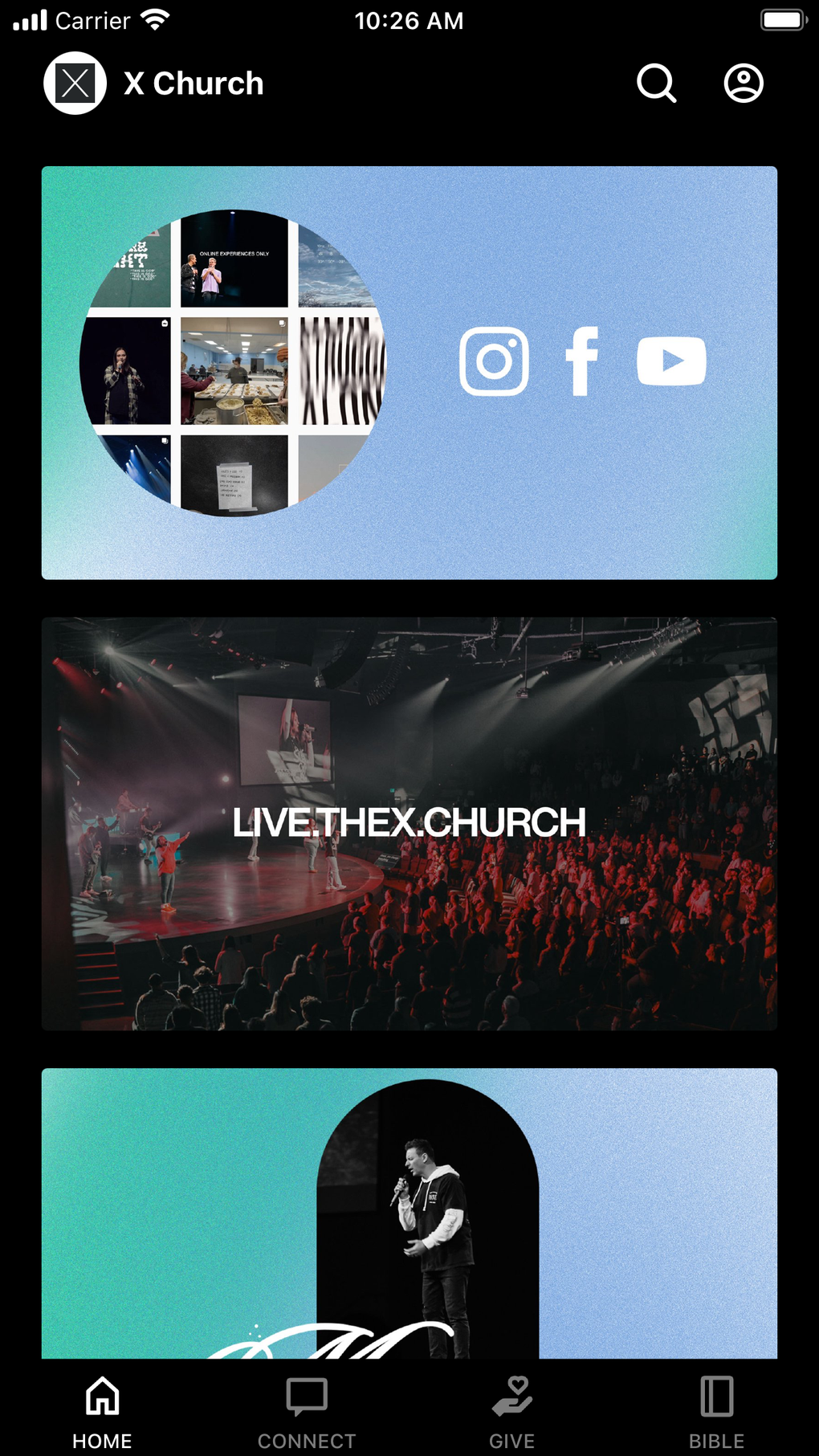Open the Facebook social icon

(x=582, y=361)
